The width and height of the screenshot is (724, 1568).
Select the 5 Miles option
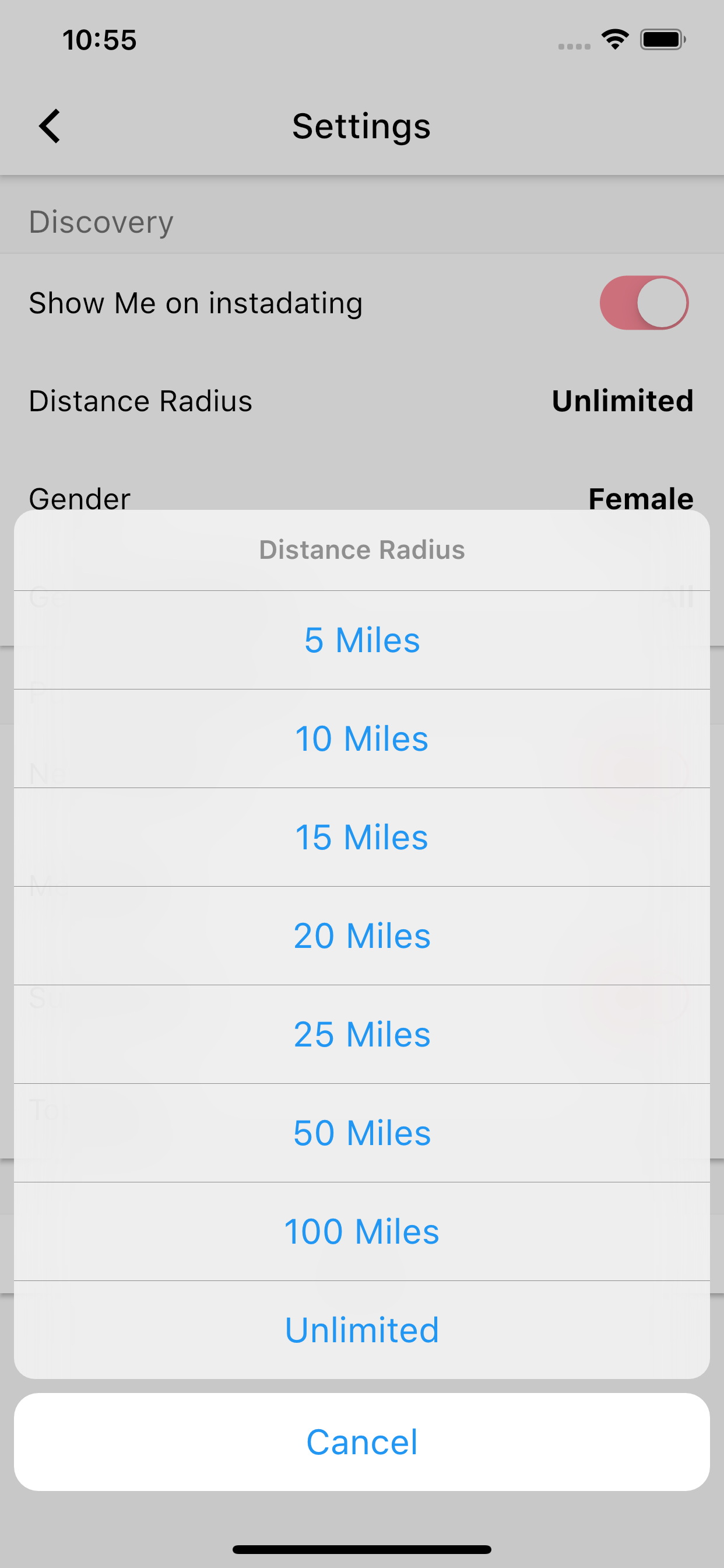point(362,640)
